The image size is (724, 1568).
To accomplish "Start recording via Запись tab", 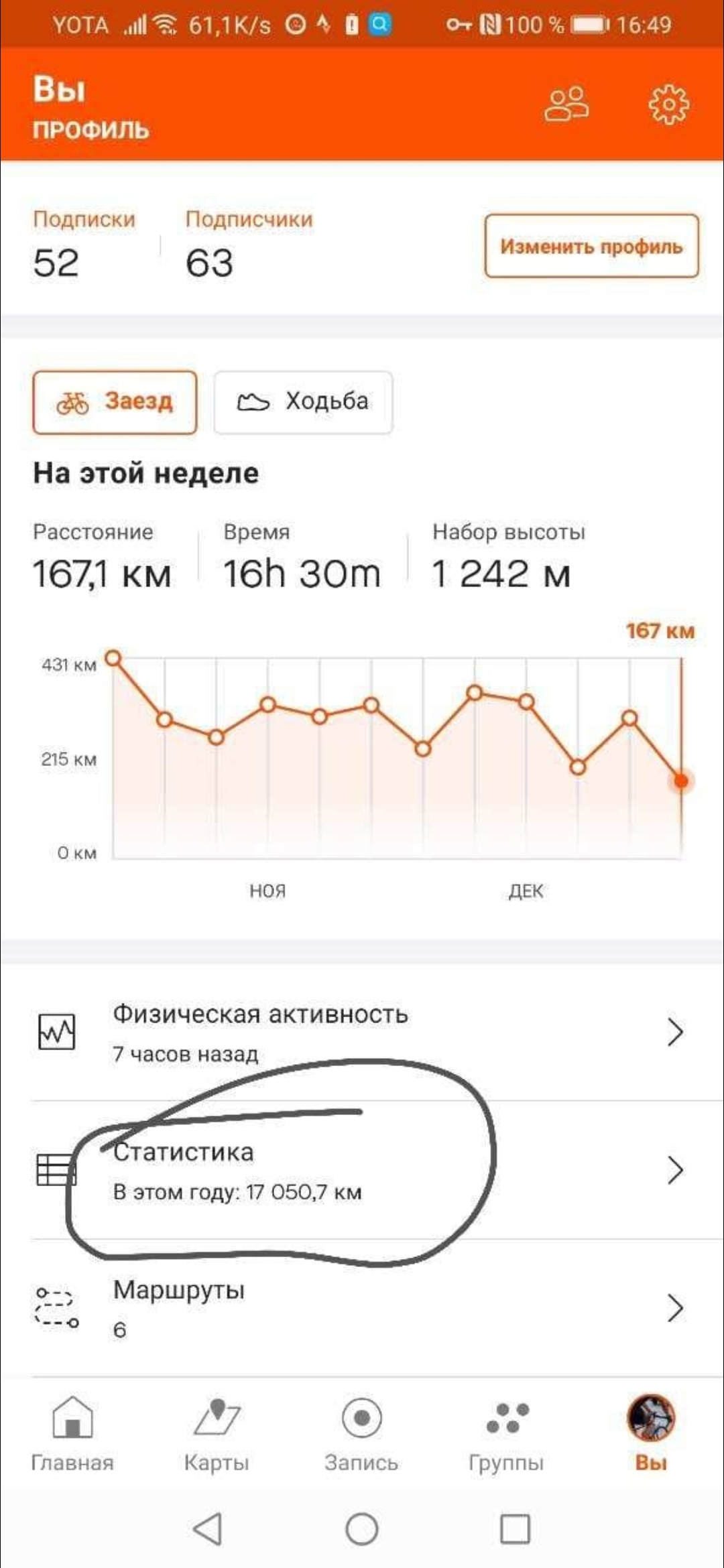I will coord(361,1433).
